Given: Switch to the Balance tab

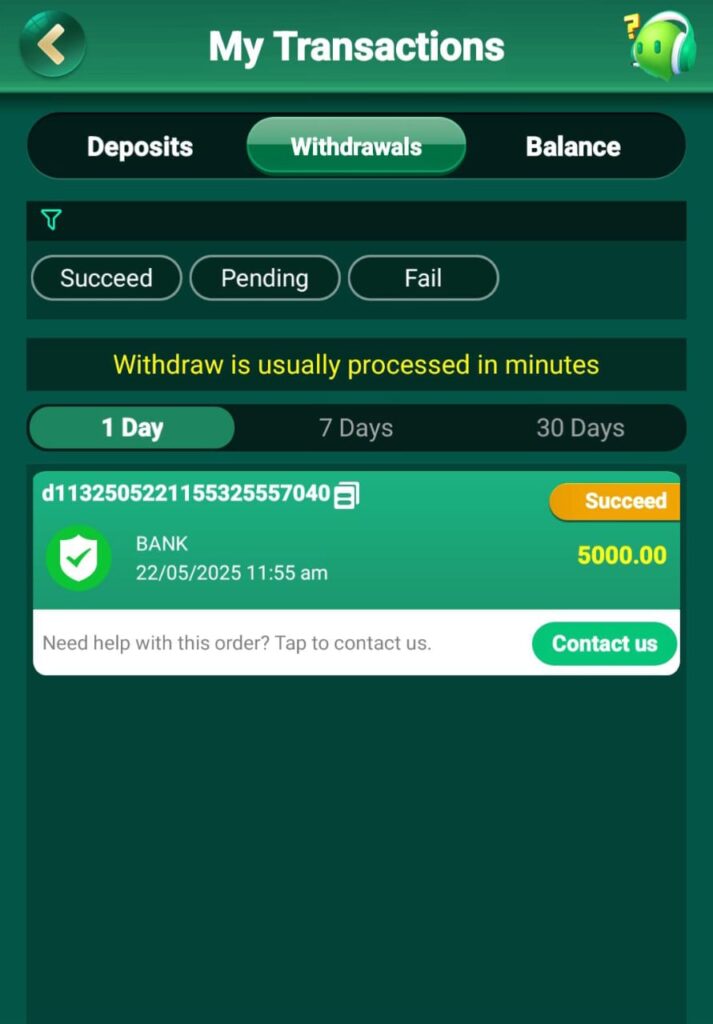Looking at the screenshot, I should (573, 147).
